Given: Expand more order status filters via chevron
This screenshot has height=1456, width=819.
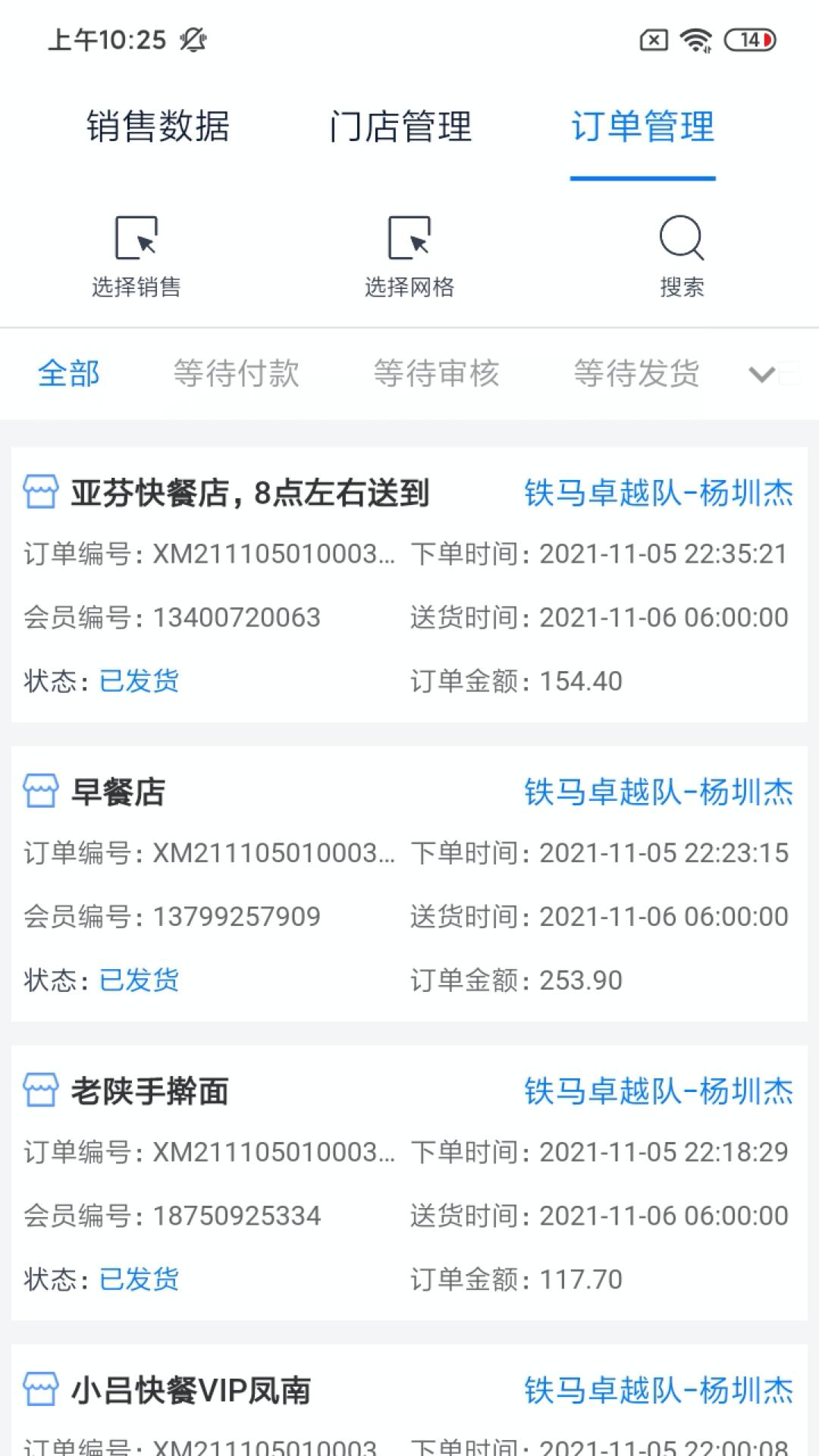Looking at the screenshot, I should [761, 373].
